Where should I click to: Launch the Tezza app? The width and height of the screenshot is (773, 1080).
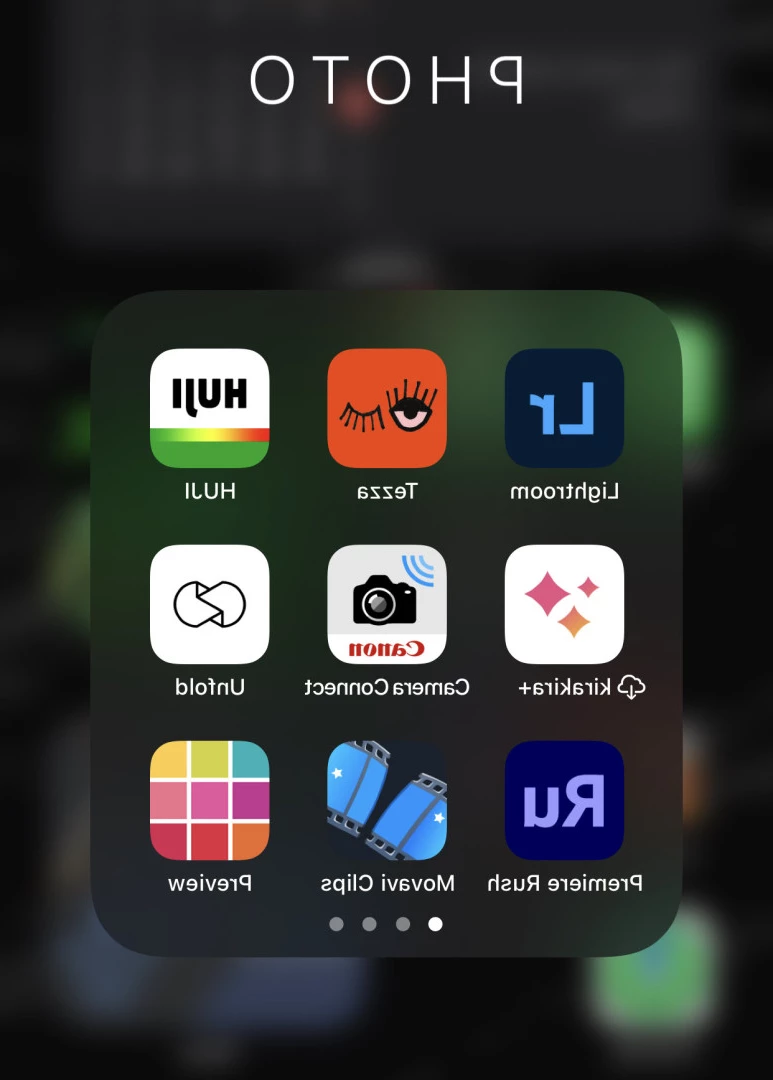coord(387,408)
